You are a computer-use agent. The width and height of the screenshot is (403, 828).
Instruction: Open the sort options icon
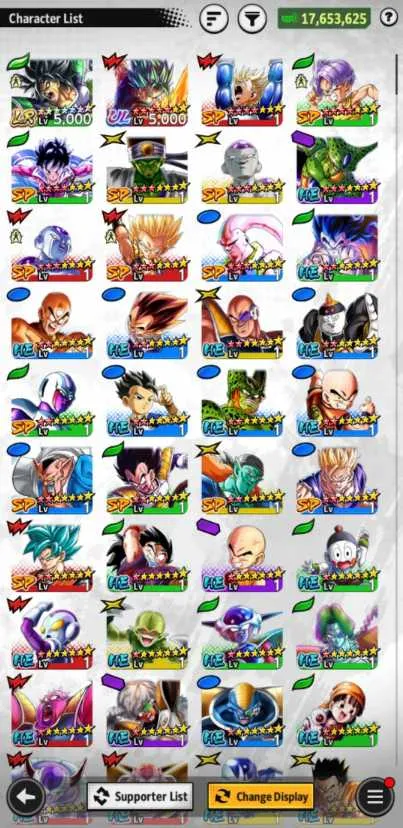(213, 18)
